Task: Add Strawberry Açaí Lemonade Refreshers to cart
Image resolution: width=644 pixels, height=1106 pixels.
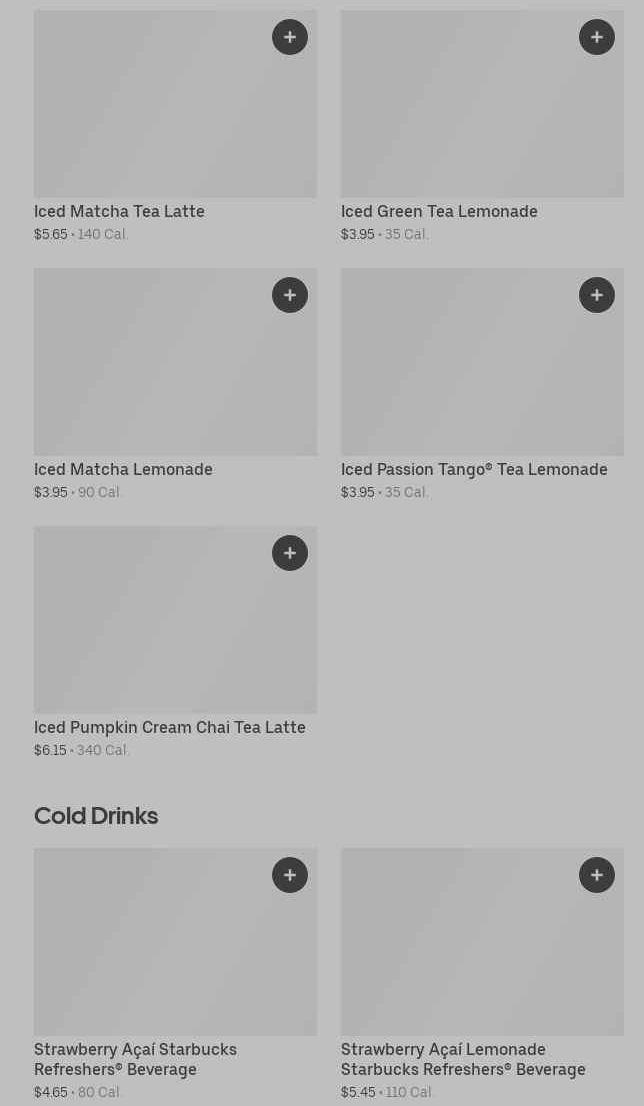Action: pyautogui.click(x=597, y=875)
